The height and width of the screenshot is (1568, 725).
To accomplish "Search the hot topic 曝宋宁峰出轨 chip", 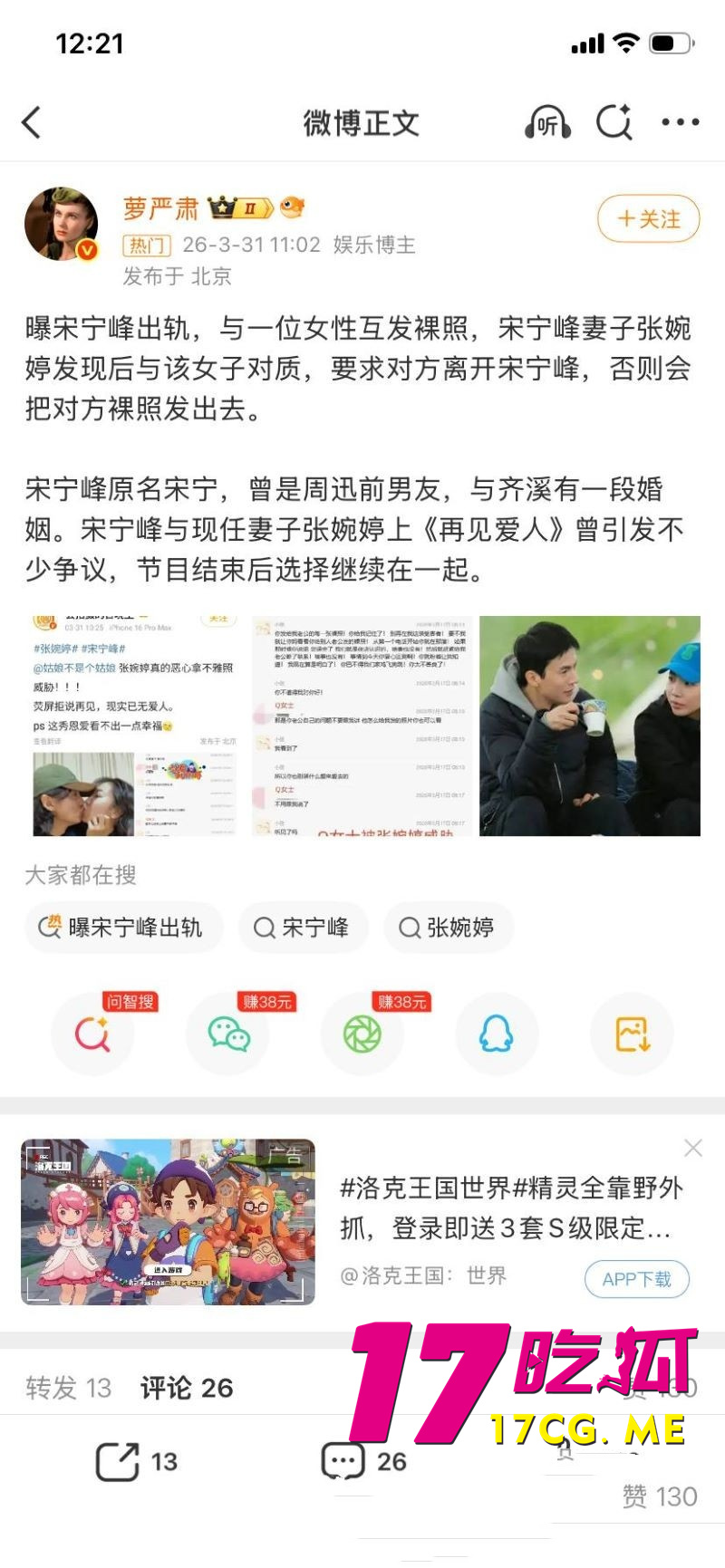I will (x=124, y=928).
